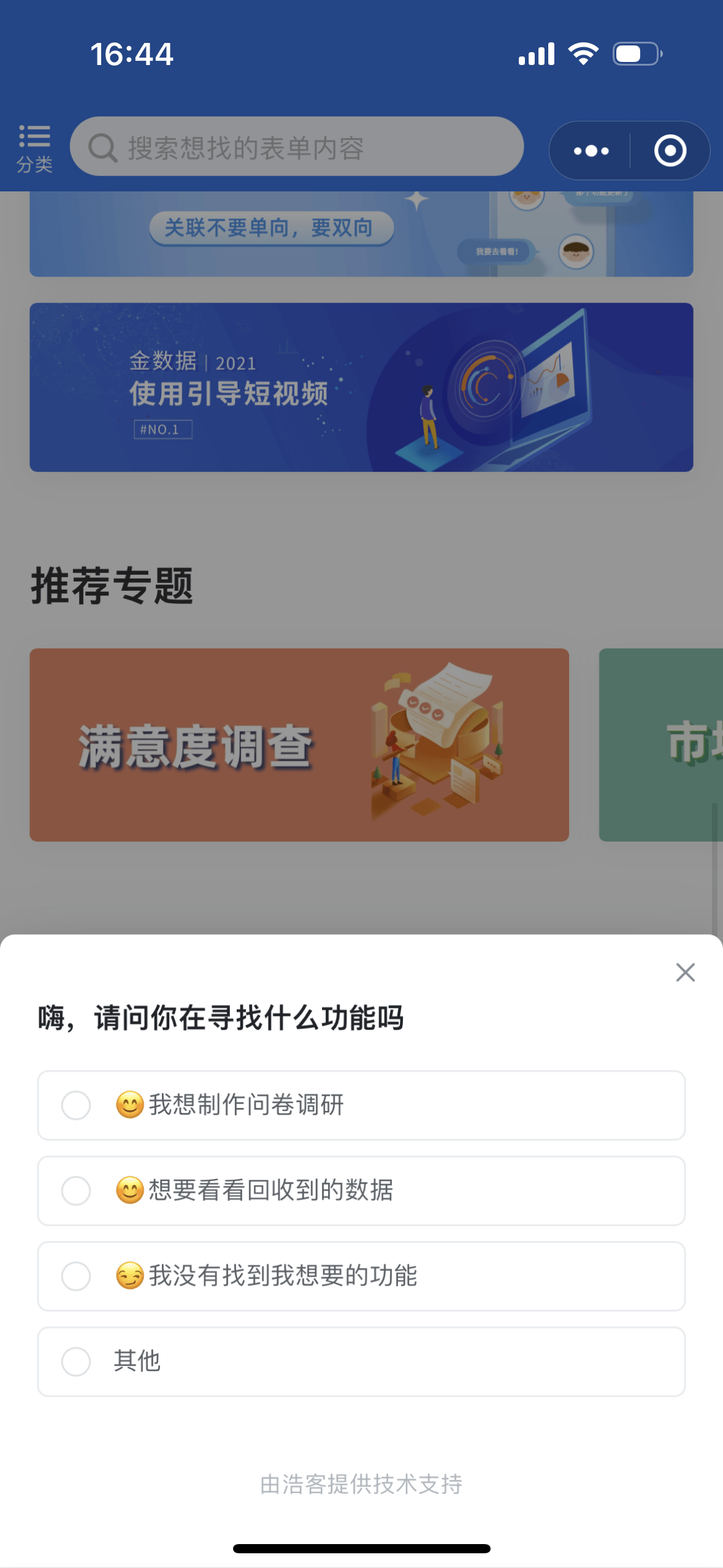Open the mini-program more options menu

pyautogui.click(x=589, y=150)
